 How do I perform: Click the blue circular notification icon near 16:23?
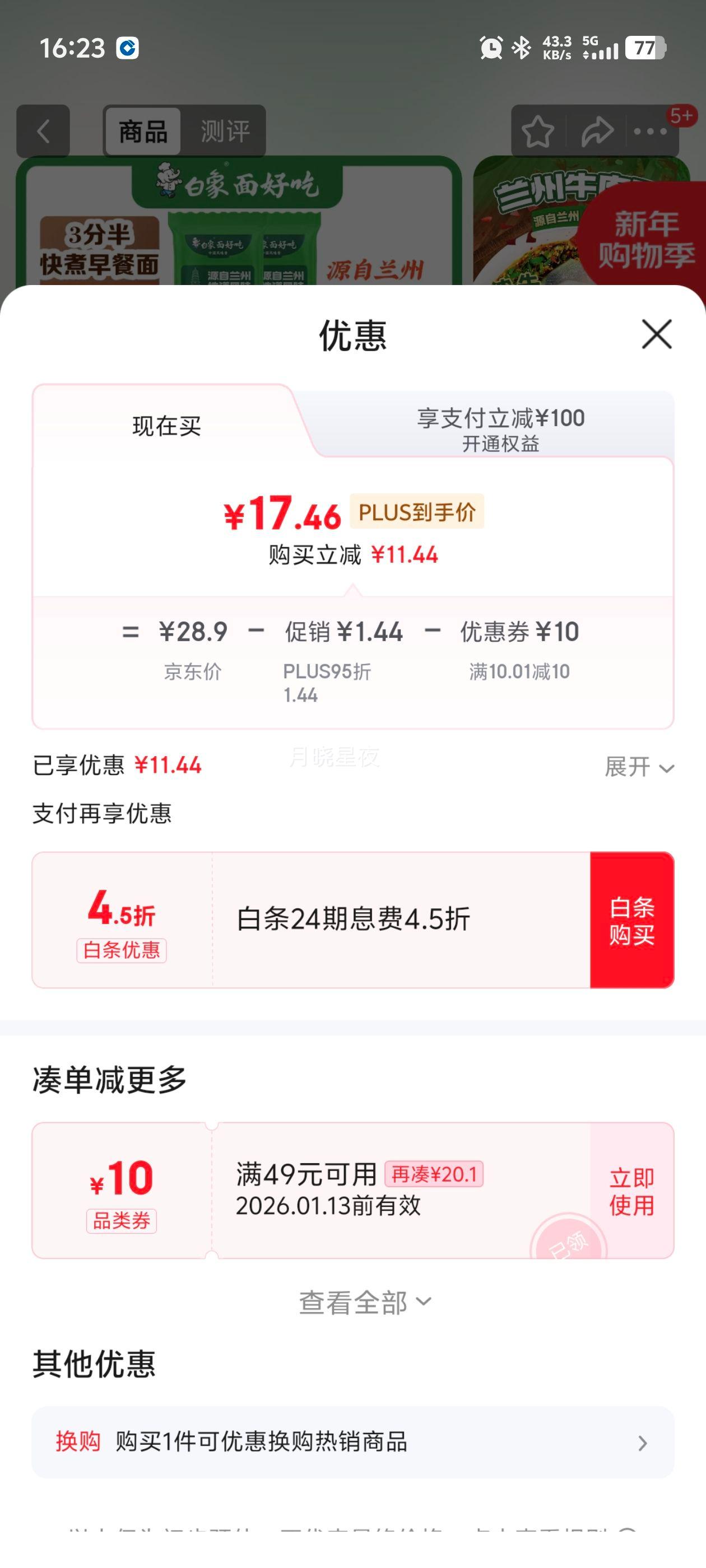(x=127, y=49)
